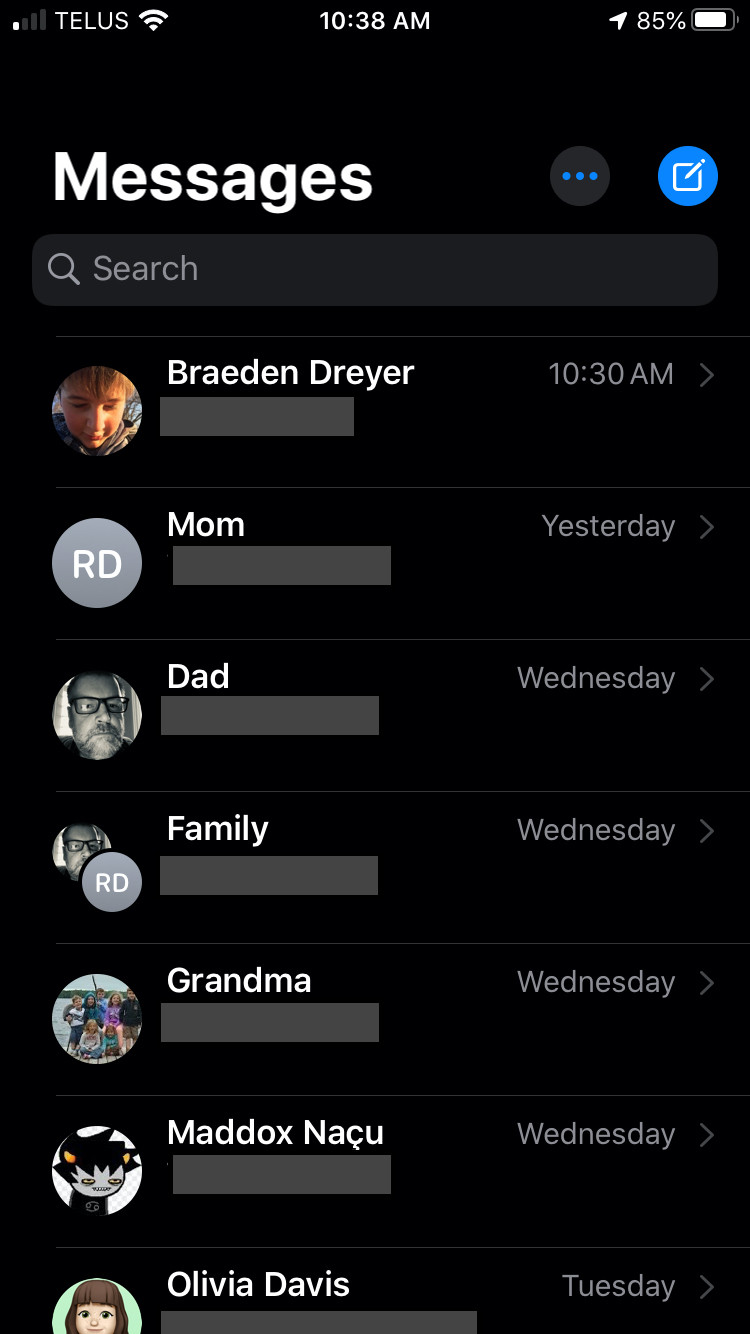Viewport: 750px width, 1334px height.
Task: Open the more options ellipsis button
Action: 579,177
